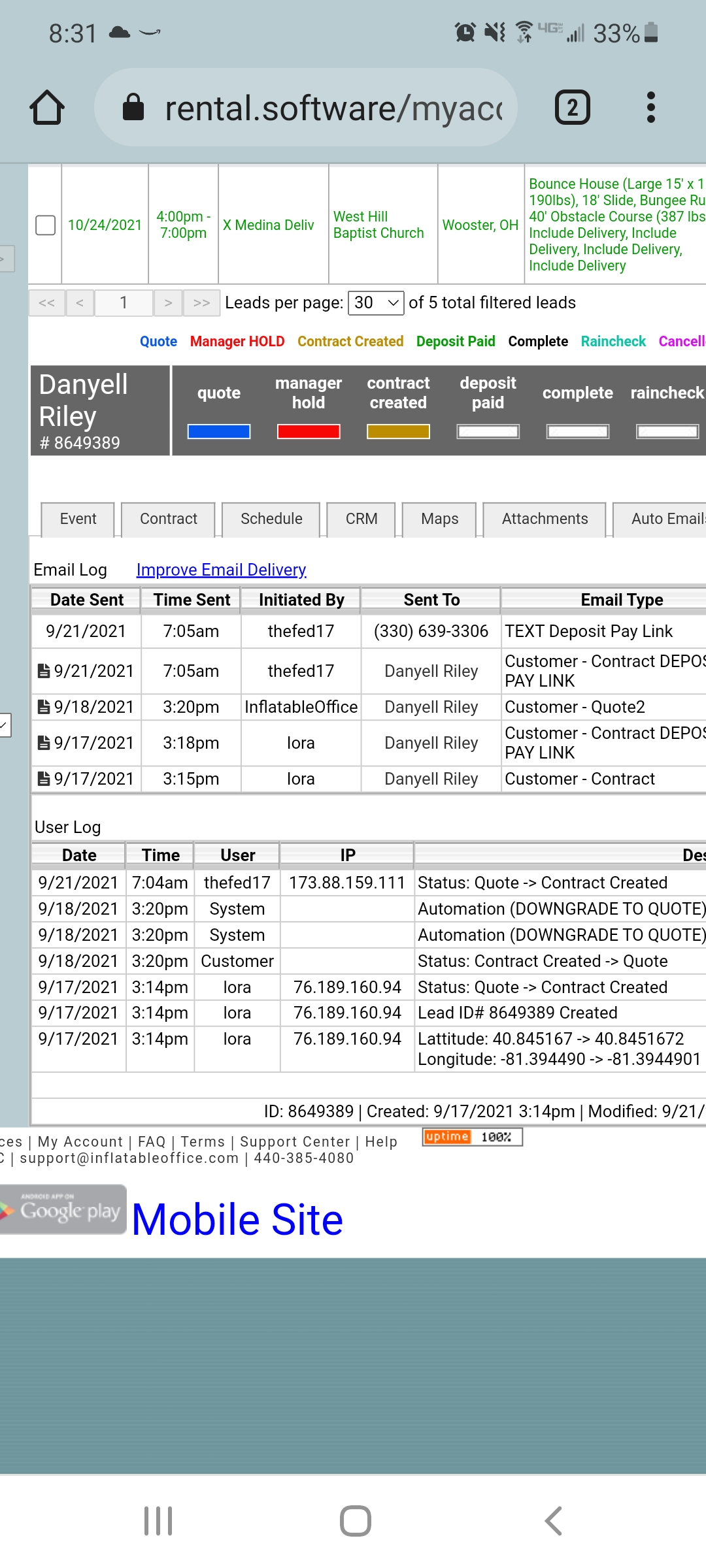Jump to the last leads page
Image resolution: width=706 pixels, height=1568 pixels.
(201, 302)
